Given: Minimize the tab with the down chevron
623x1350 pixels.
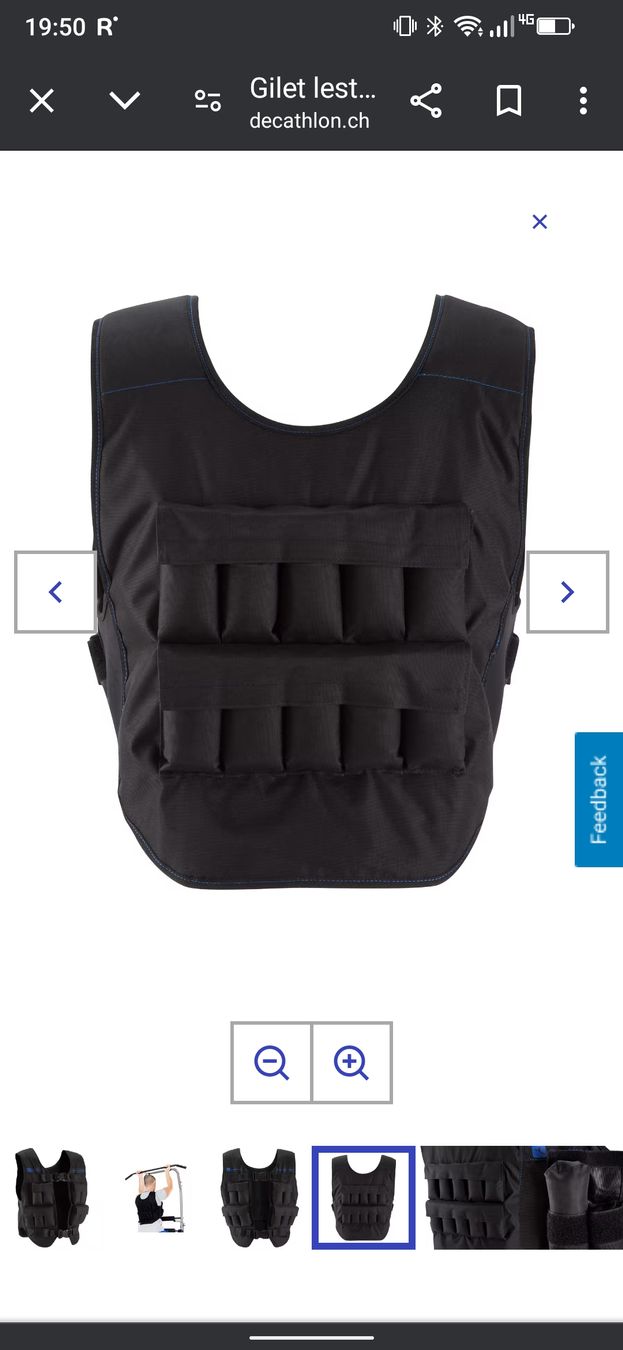Looking at the screenshot, I should pyautogui.click(x=125, y=101).
